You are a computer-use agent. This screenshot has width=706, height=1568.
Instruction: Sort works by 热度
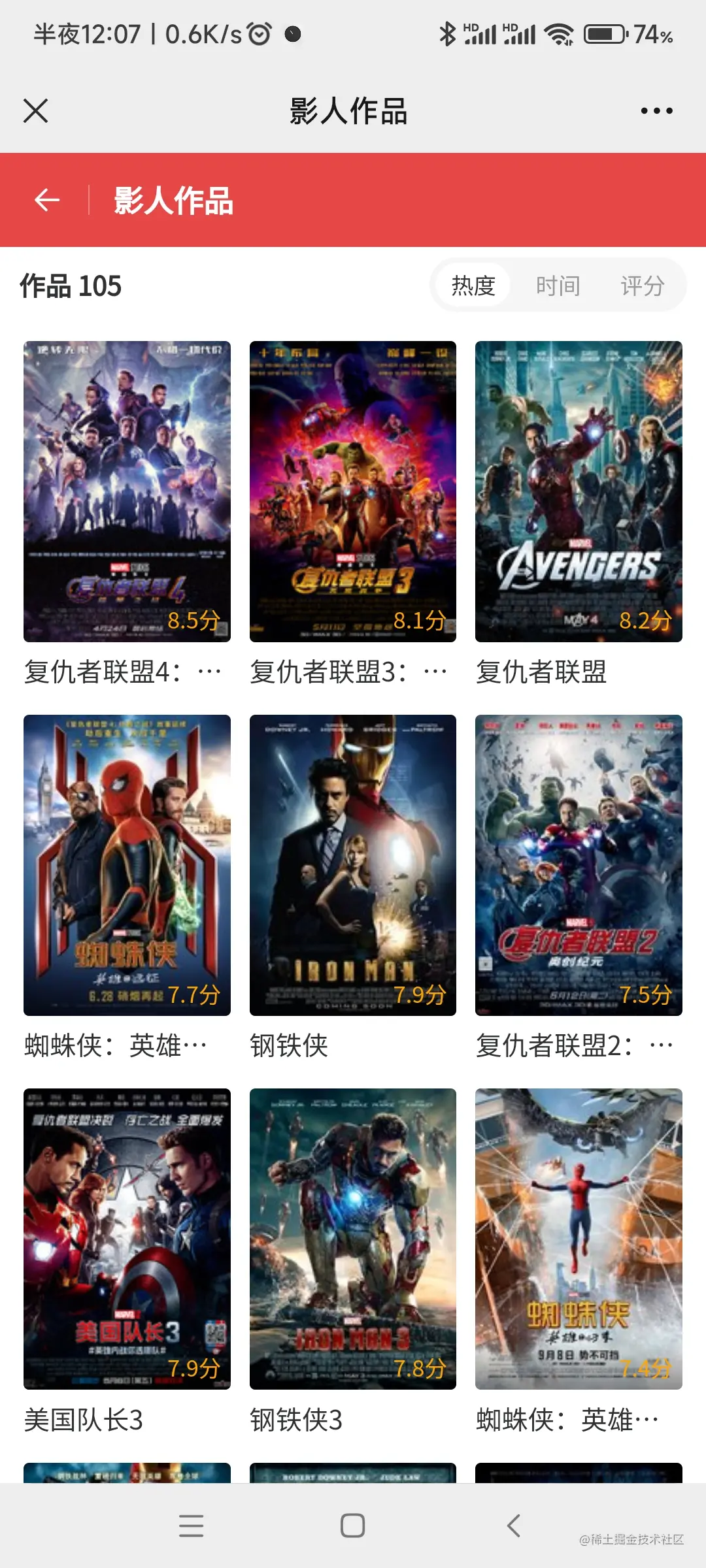point(473,286)
